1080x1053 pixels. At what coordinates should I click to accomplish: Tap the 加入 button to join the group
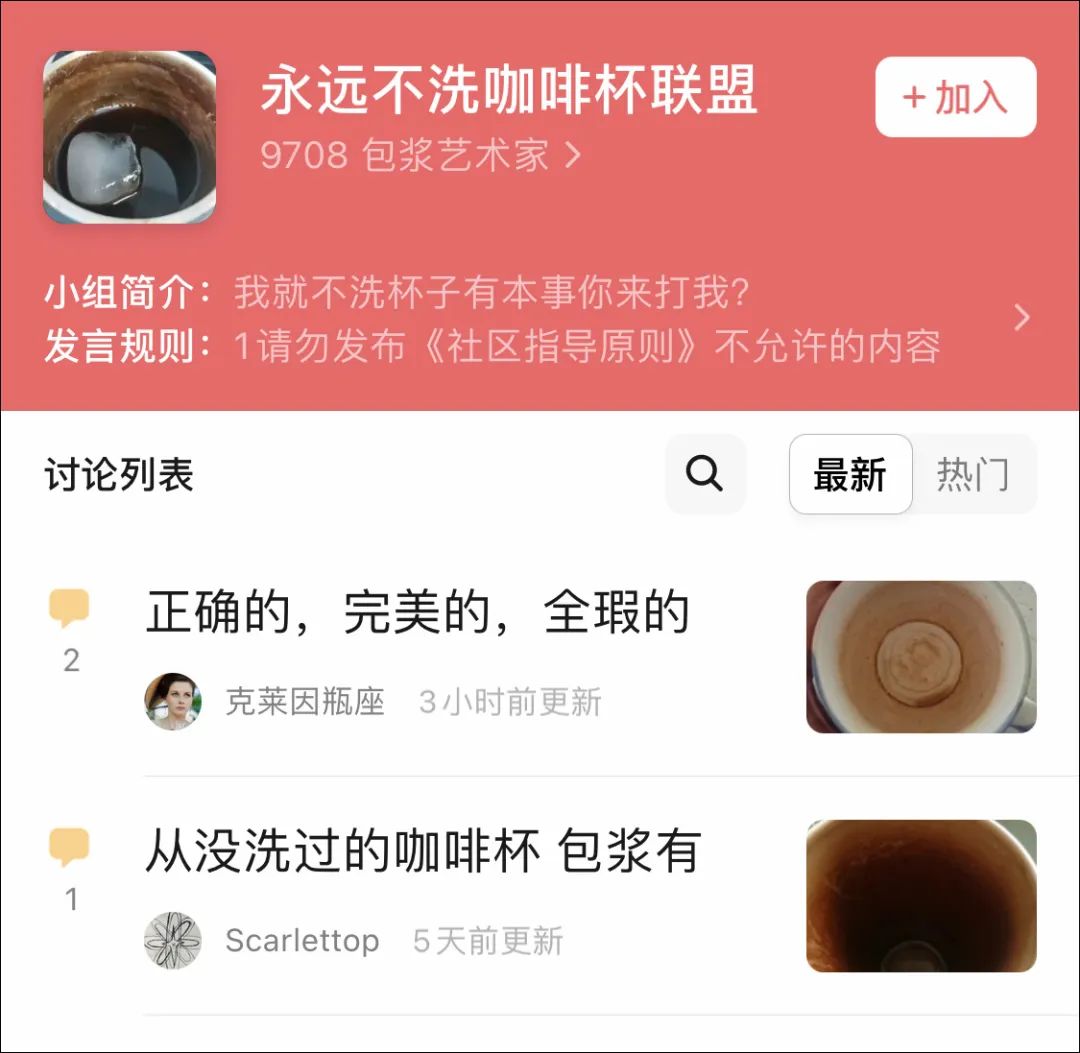[955, 97]
